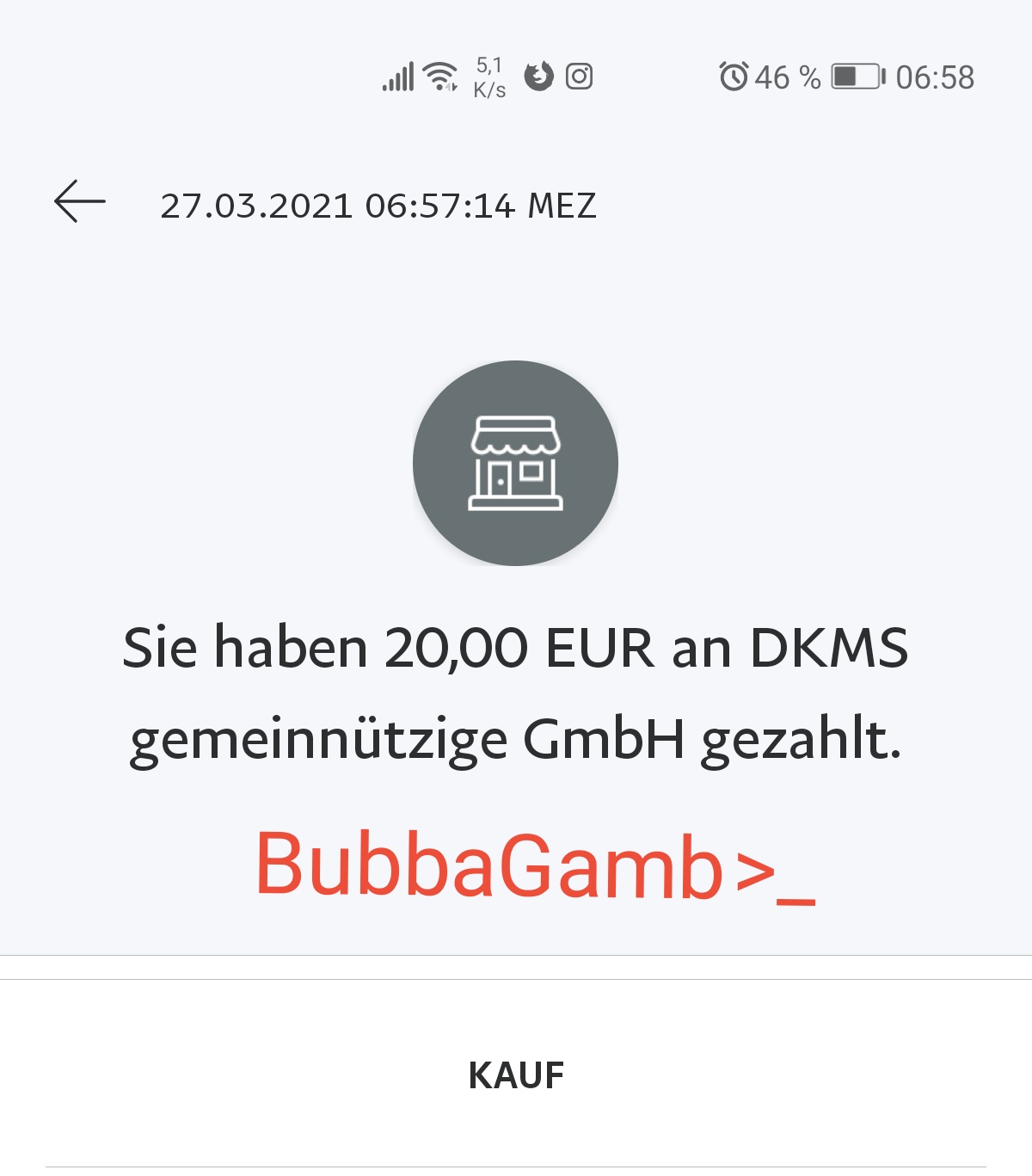Go back from the payment details
This screenshot has width=1032, height=1176.
(x=79, y=202)
